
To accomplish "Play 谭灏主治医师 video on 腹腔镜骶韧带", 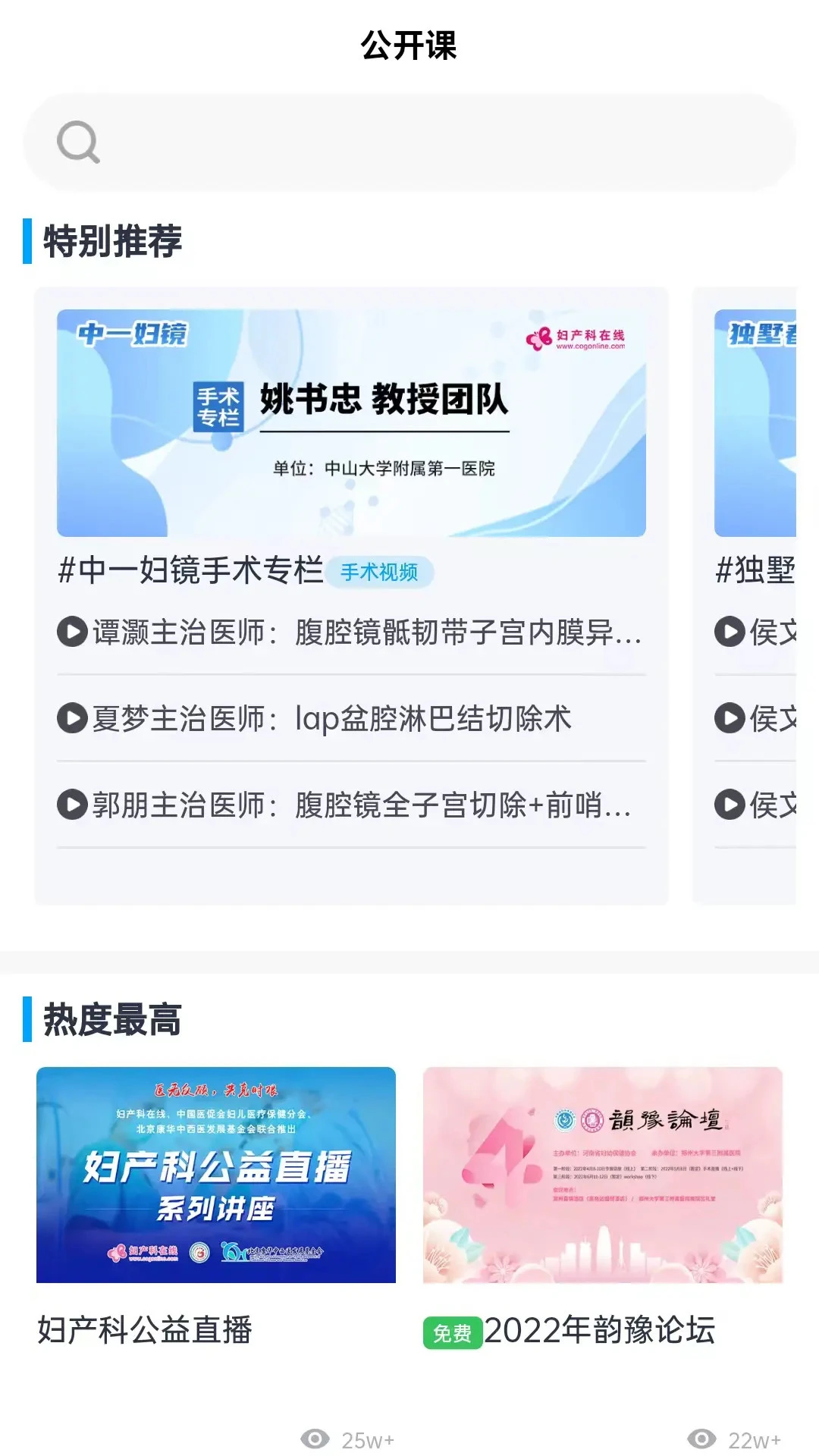I will (351, 632).
